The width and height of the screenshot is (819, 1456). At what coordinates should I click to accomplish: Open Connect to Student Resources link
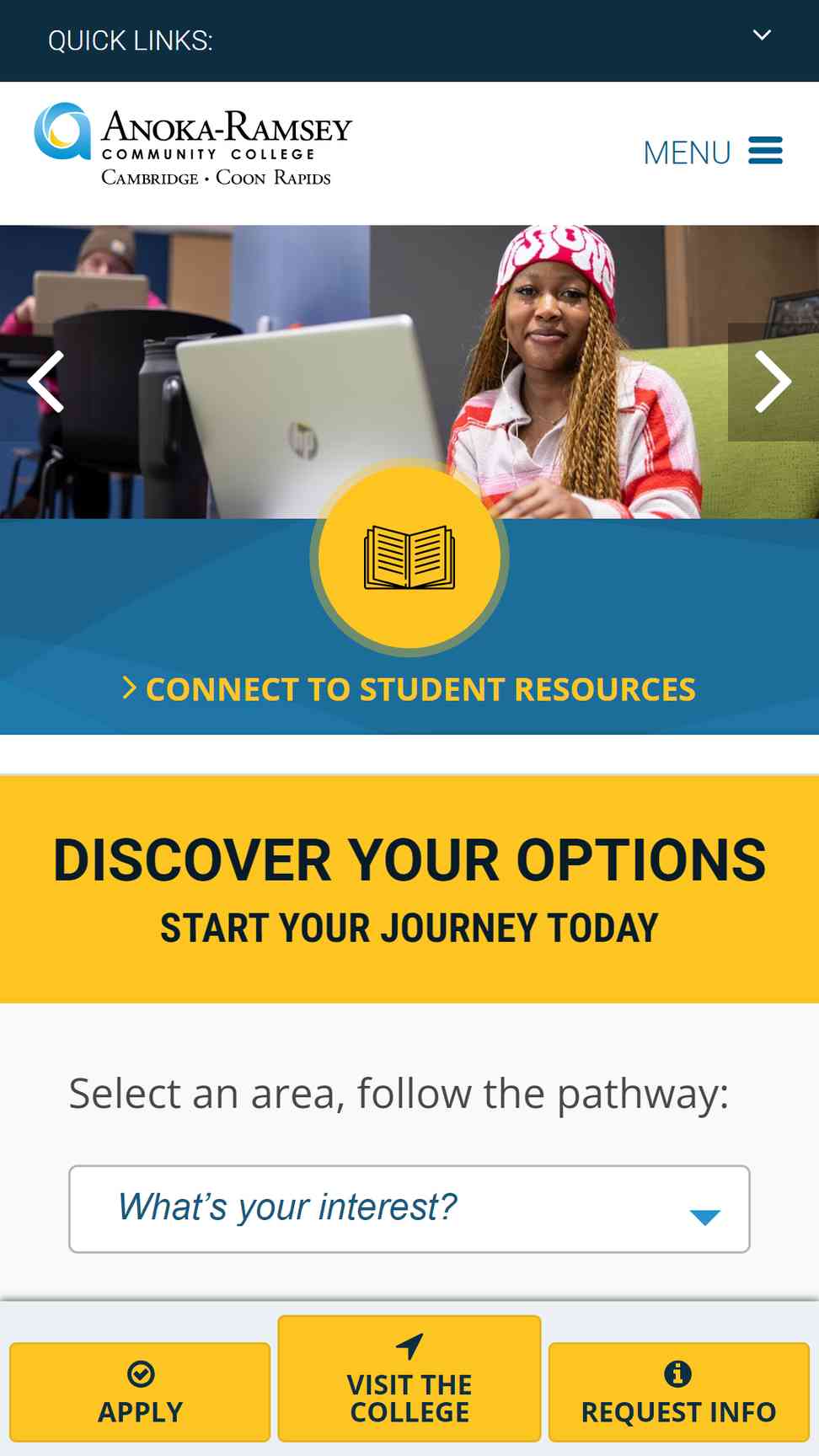click(409, 689)
